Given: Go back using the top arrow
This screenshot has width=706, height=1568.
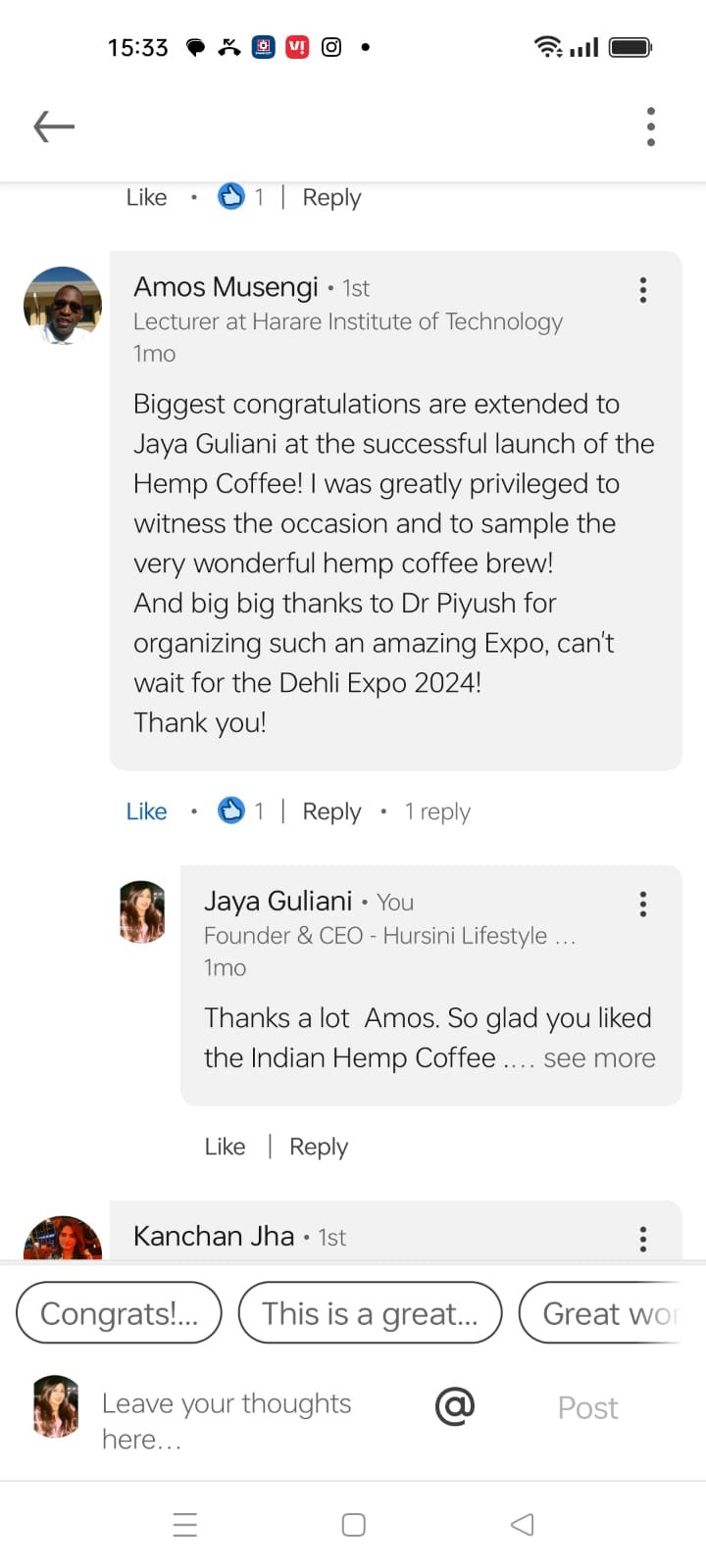Looking at the screenshot, I should click(54, 126).
